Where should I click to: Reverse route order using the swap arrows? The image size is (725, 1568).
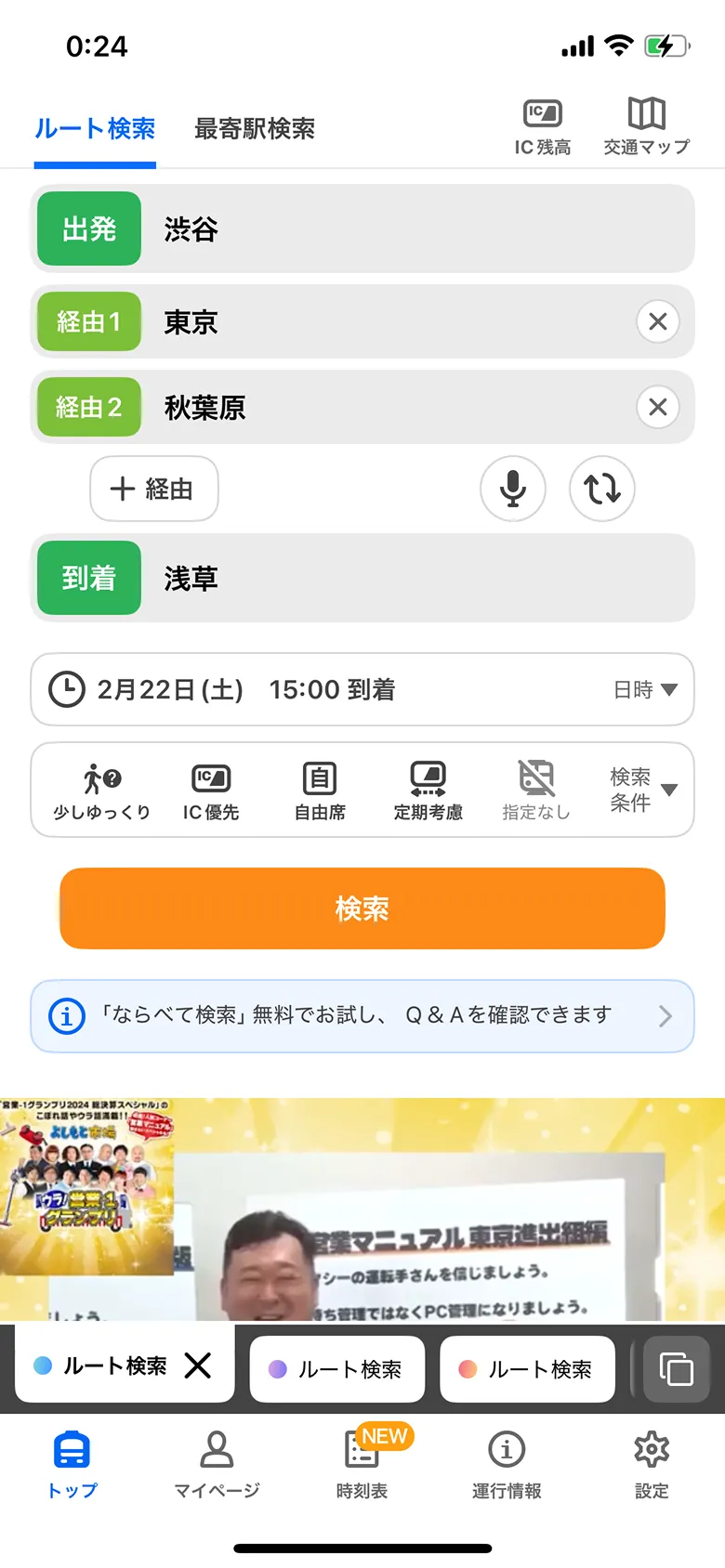pos(601,489)
